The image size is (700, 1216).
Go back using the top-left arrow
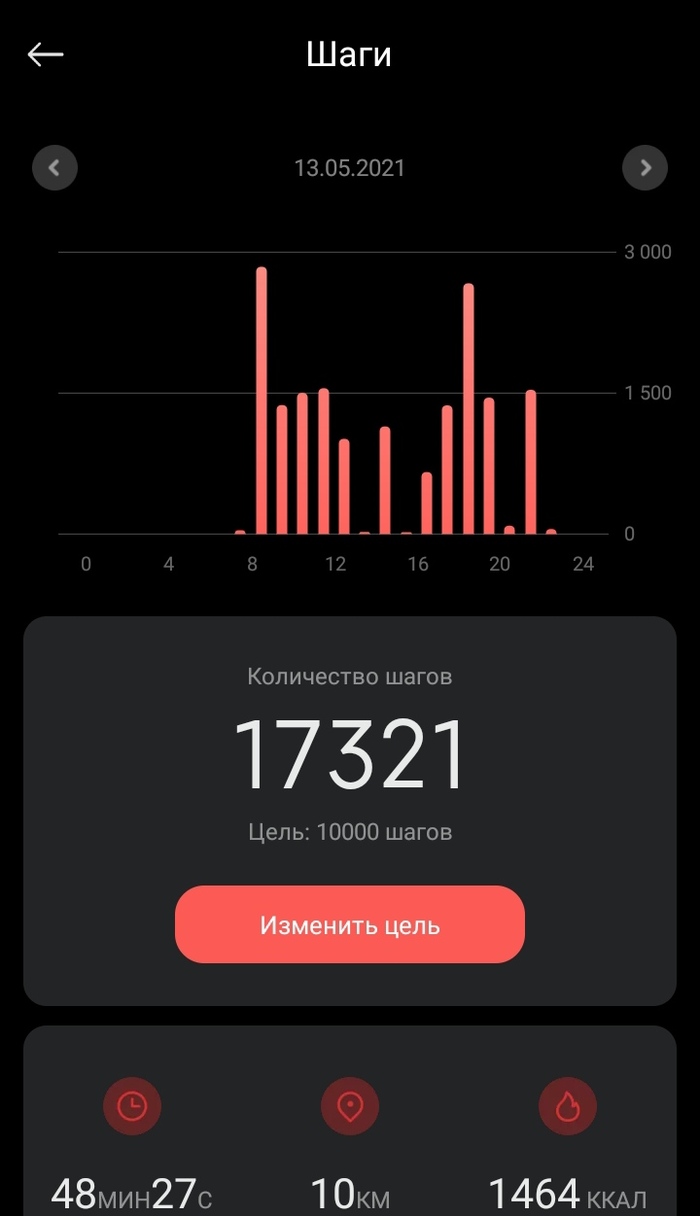coord(45,55)
